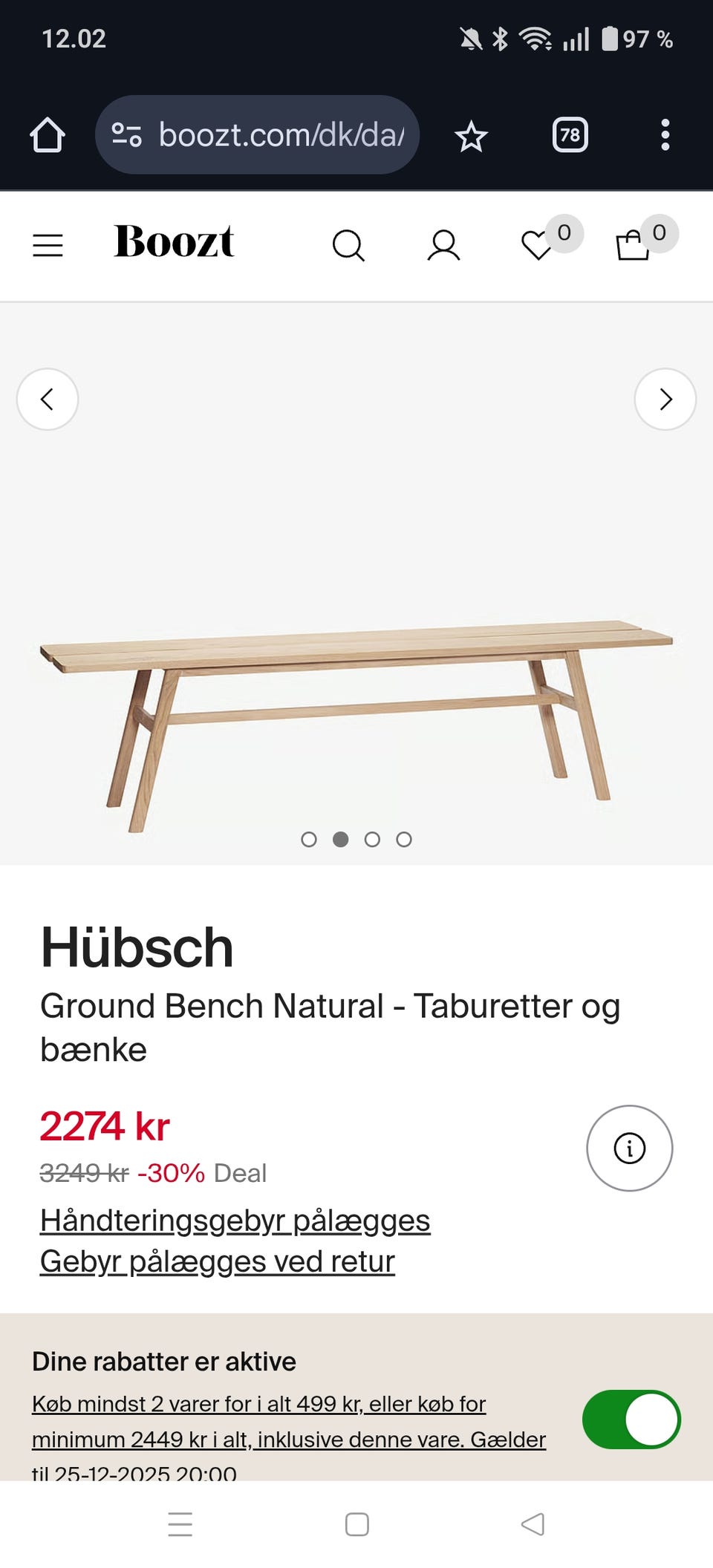This screenshot has height=1568, width=713.
Task: Select the fourth carousel dot
Action: 404,840
